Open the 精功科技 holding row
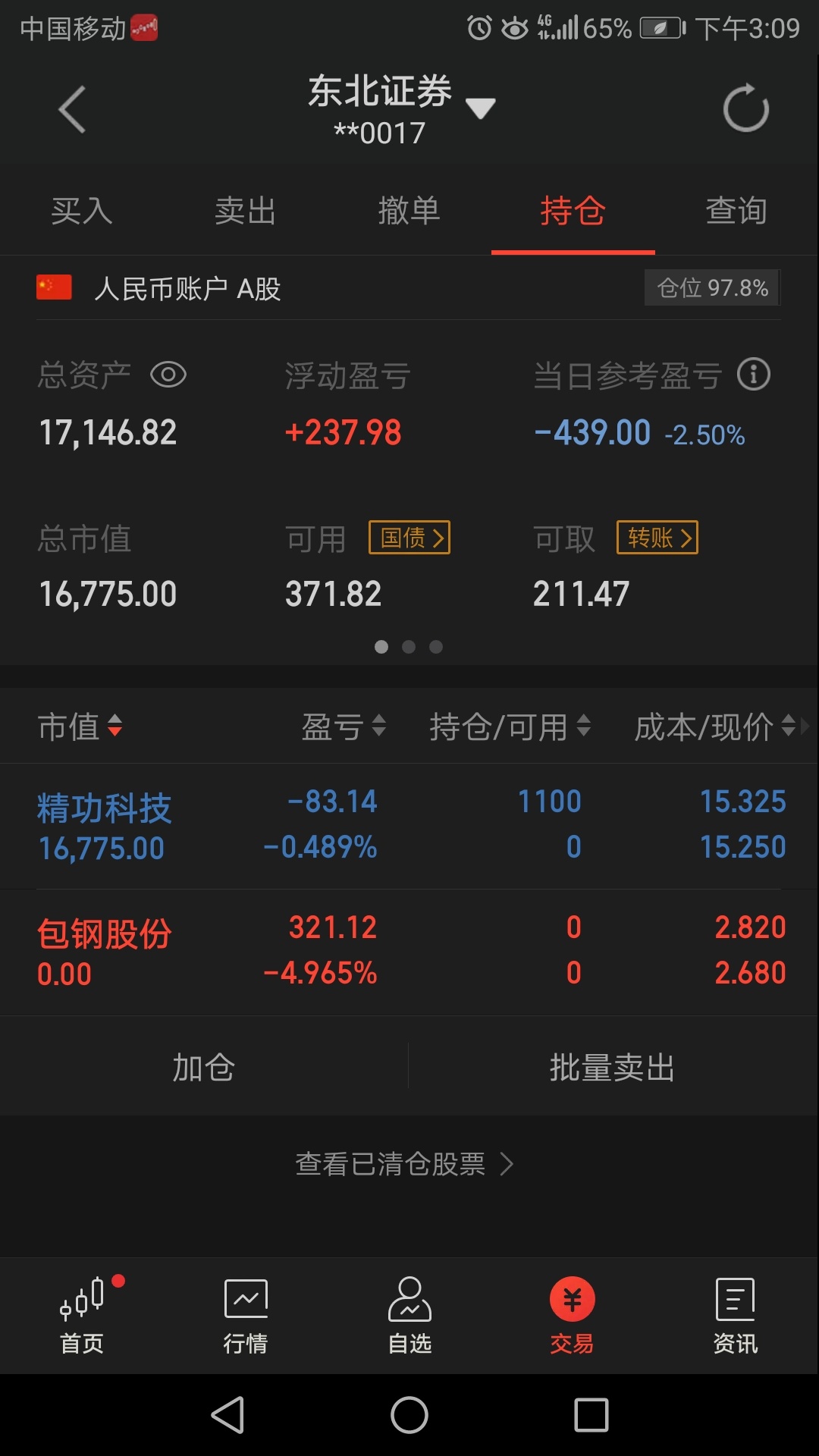819x1456 pixels. [x=409, y=825]
